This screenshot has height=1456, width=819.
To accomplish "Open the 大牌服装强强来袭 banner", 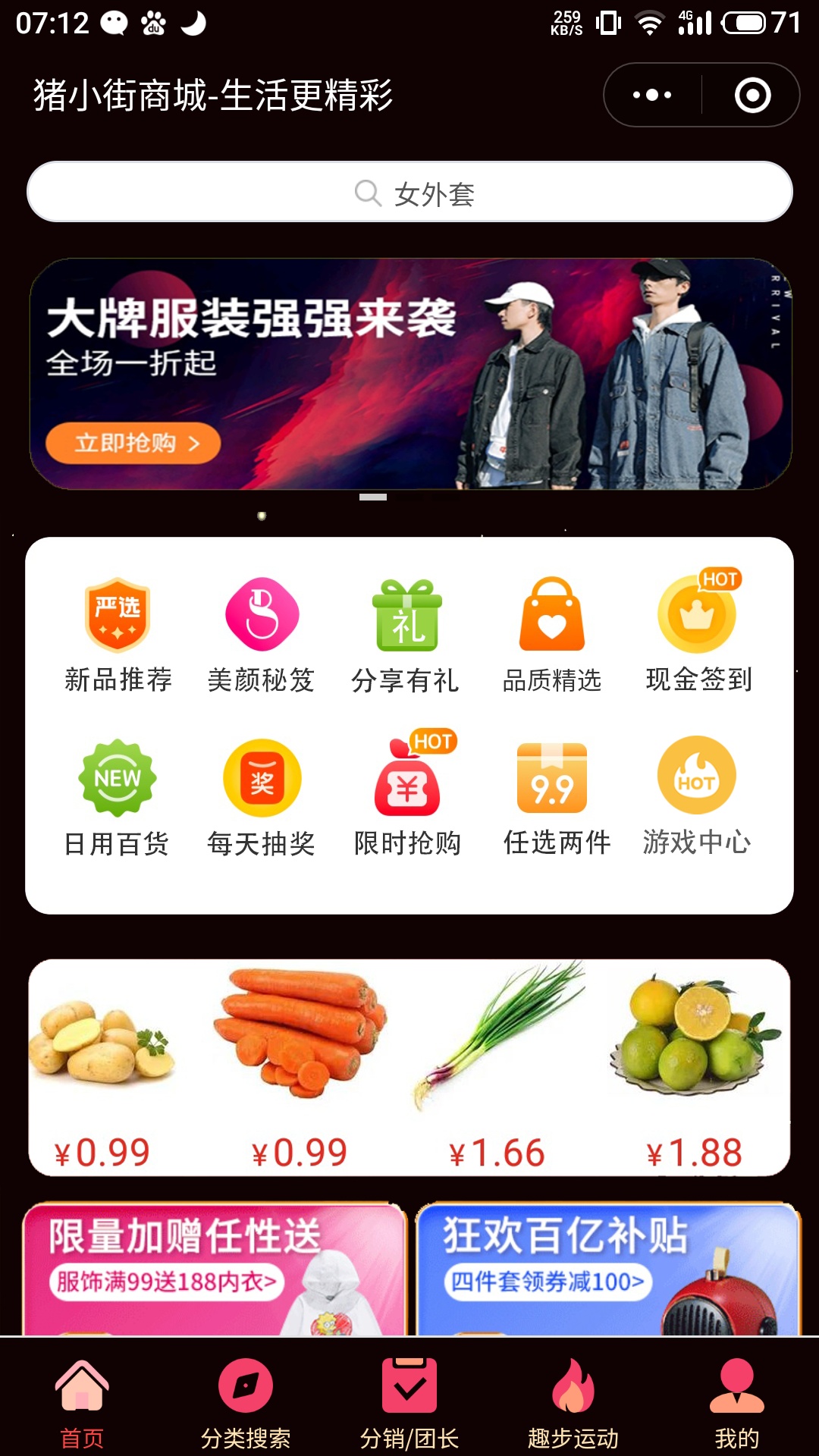I will (x=410, y=374).
